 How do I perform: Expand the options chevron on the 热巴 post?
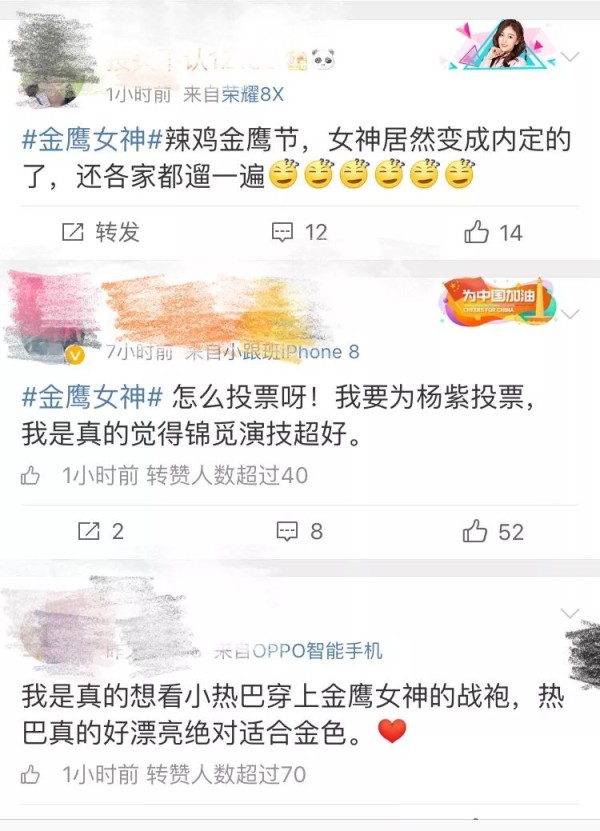(x=569, y=613)
